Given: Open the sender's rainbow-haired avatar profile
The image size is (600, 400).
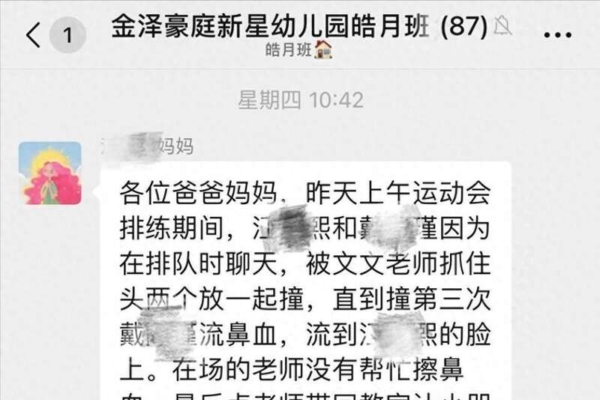Looking at the screenshot, I should 51,173.
